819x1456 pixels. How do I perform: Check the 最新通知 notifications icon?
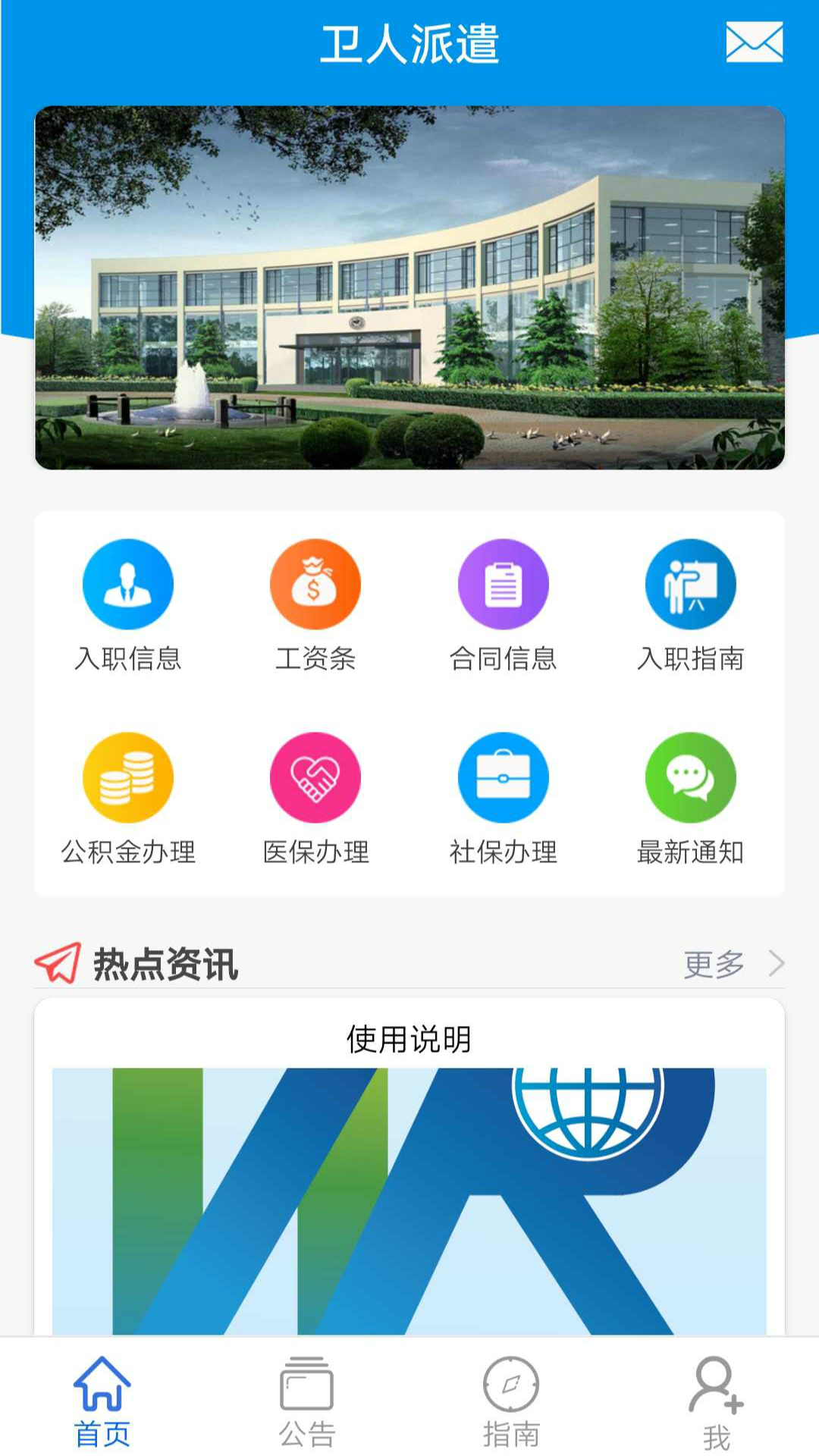click(x=691, y=777)
